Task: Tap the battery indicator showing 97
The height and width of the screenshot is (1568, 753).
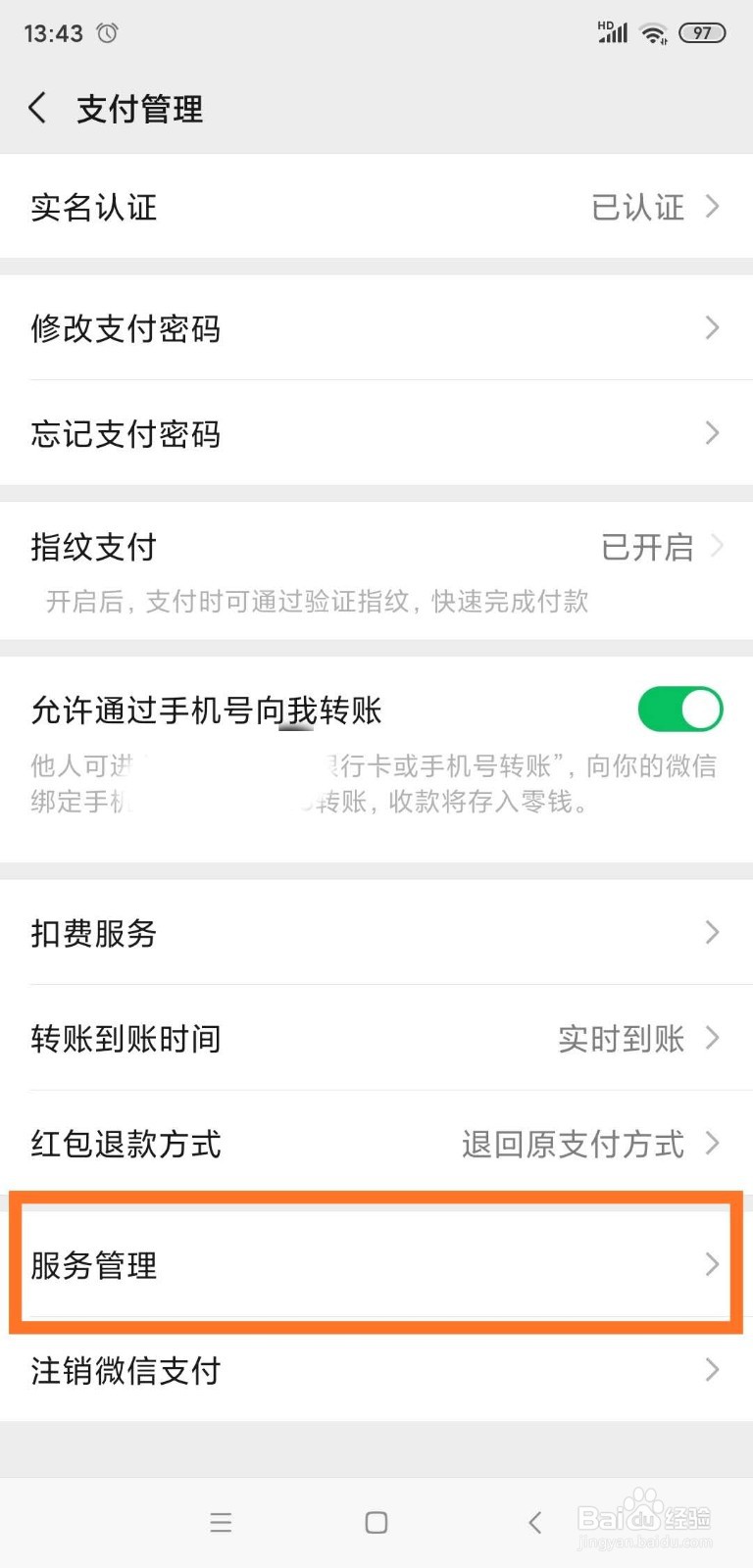Action: (x=702, y=32)
